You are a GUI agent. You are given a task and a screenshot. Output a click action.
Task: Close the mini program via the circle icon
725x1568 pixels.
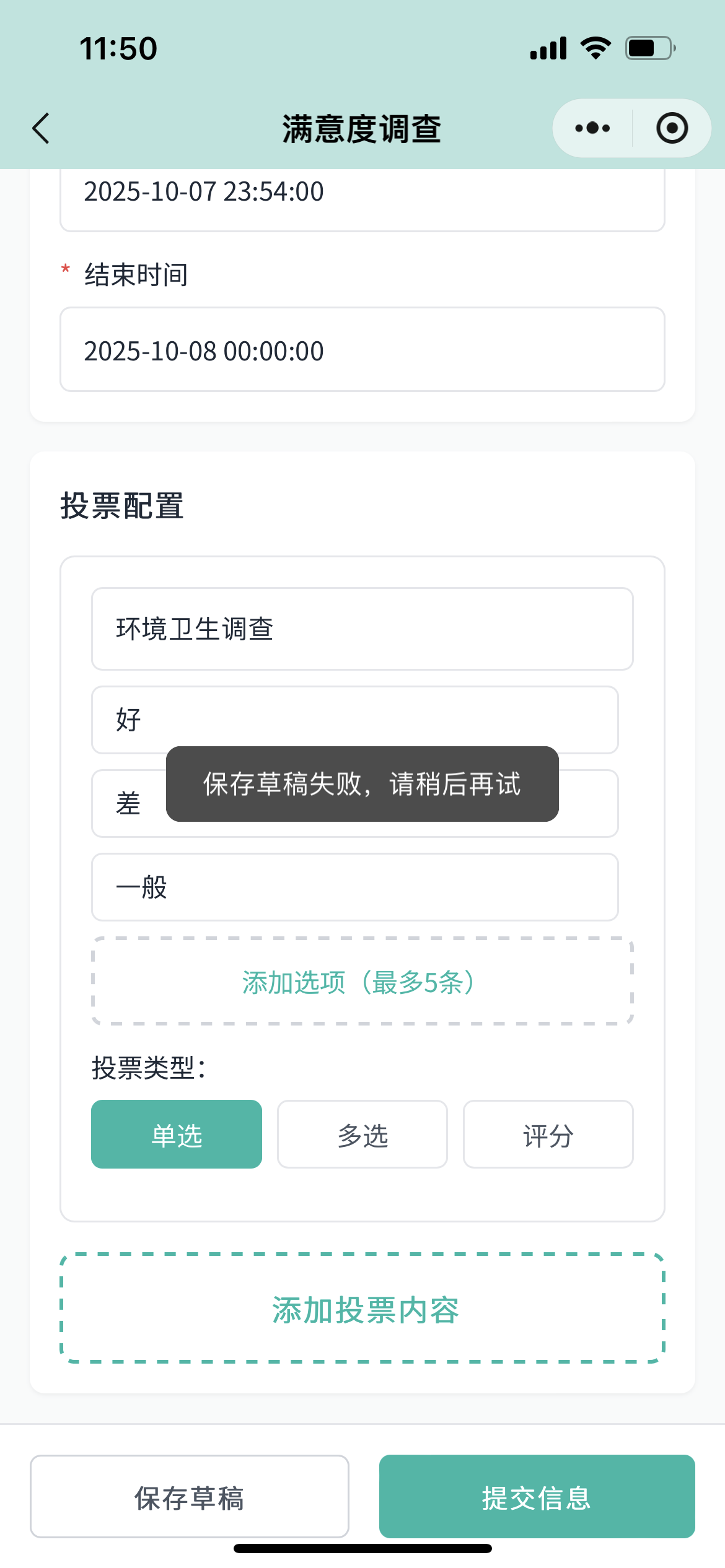672,128
